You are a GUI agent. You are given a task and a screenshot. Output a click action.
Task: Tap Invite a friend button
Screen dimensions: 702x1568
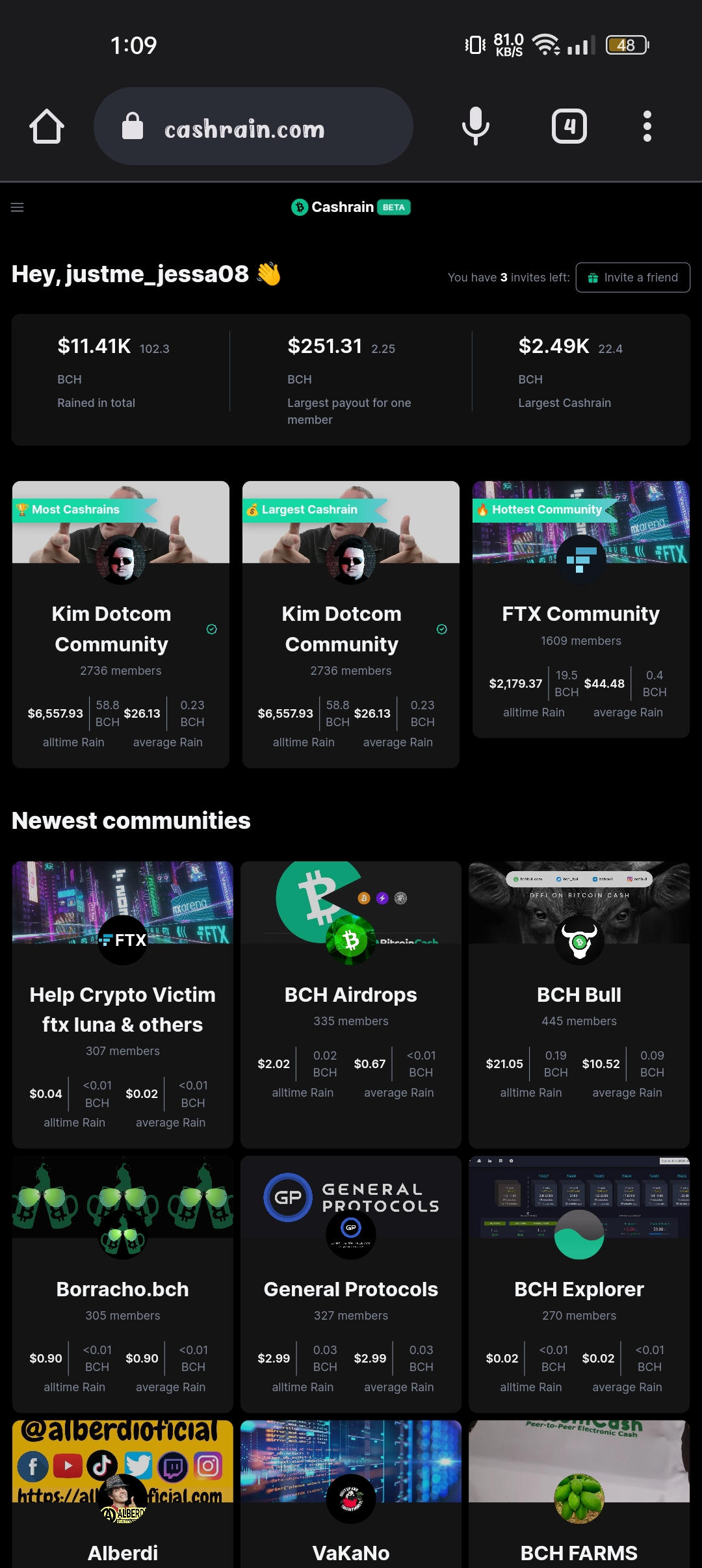pos(633,278)
